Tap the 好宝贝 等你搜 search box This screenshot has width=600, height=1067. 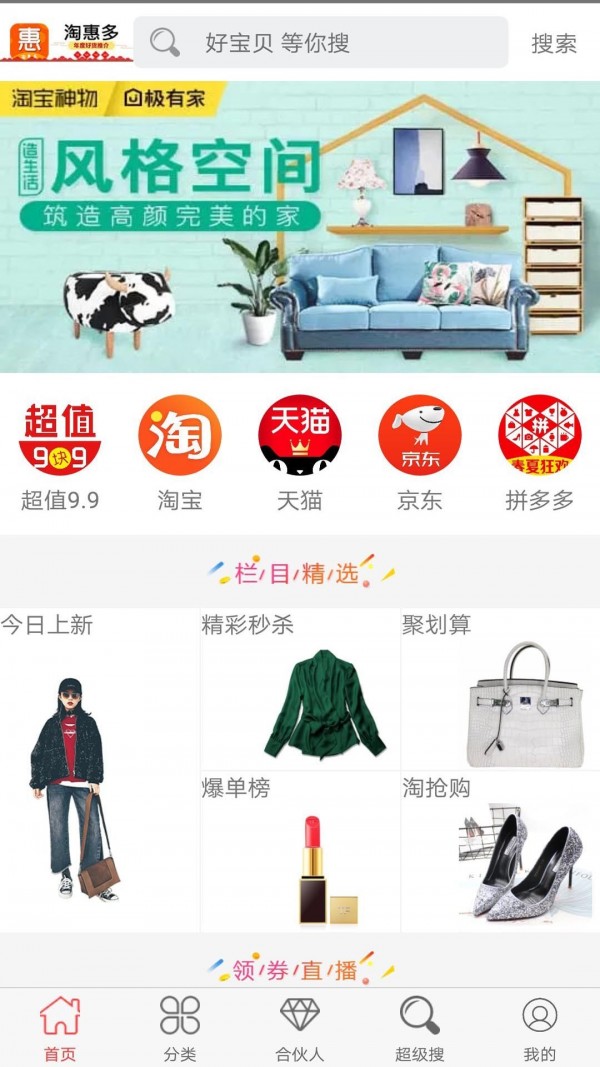pos(320,42)
